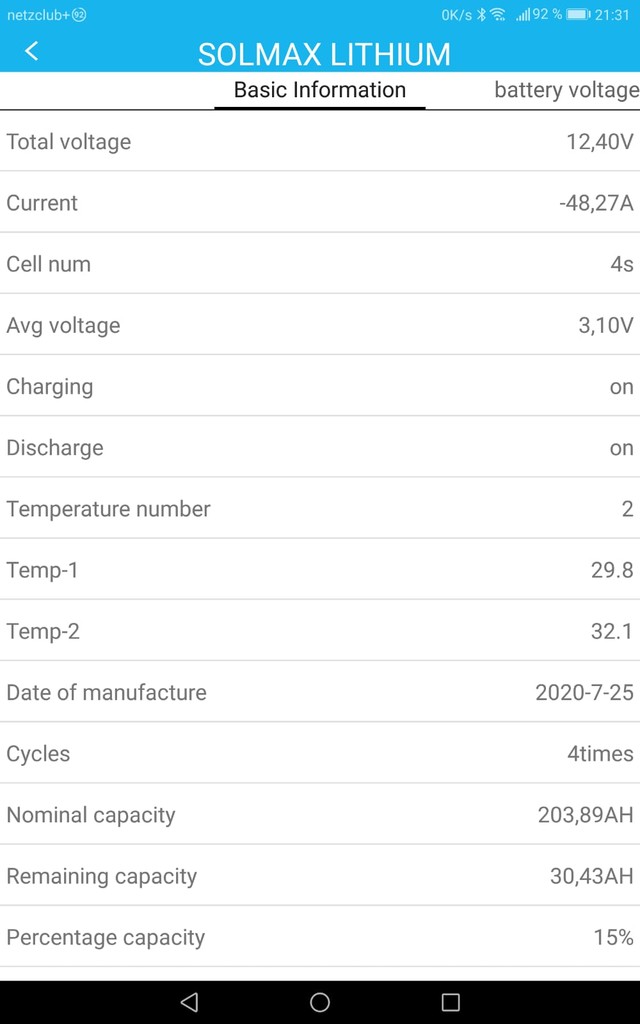Select the Basic Information tab
The width and height of the screenshot is (640, 1024).
(x=320, y=90)
